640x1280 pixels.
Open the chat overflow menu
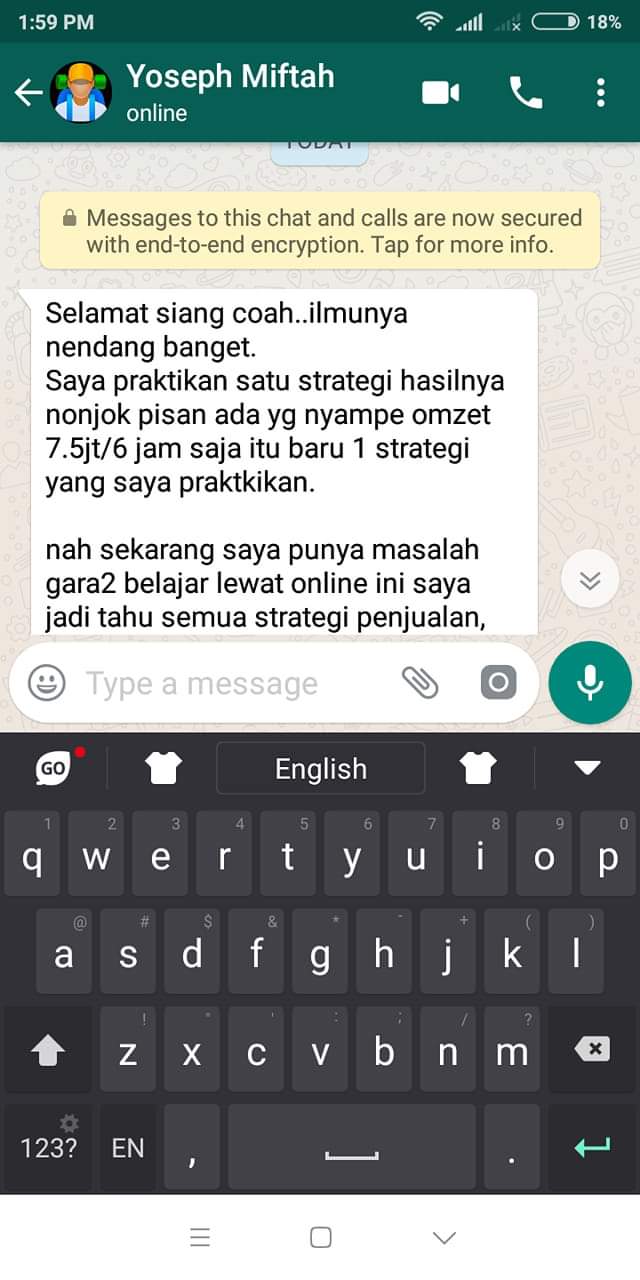point(600,93)
